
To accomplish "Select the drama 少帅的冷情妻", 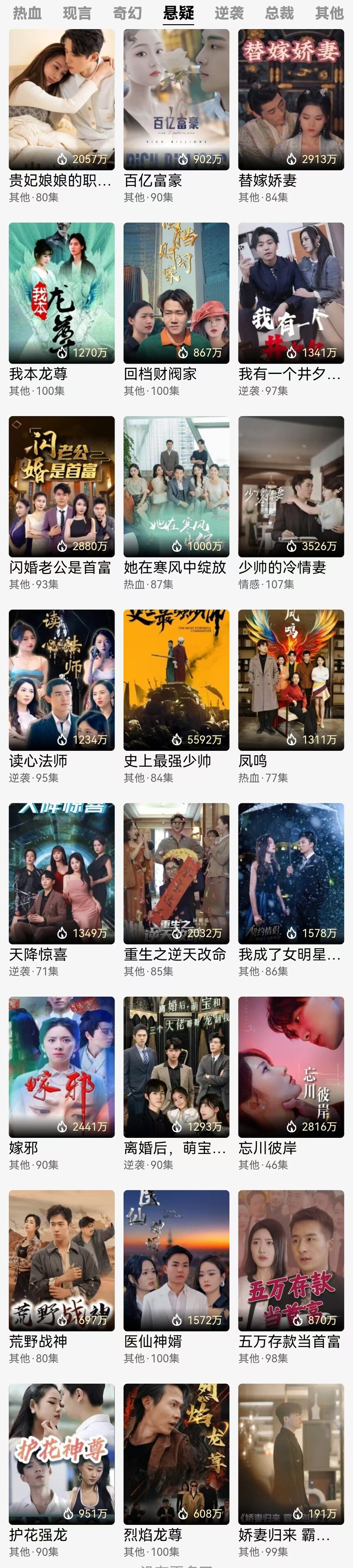I will pos(291,486).
